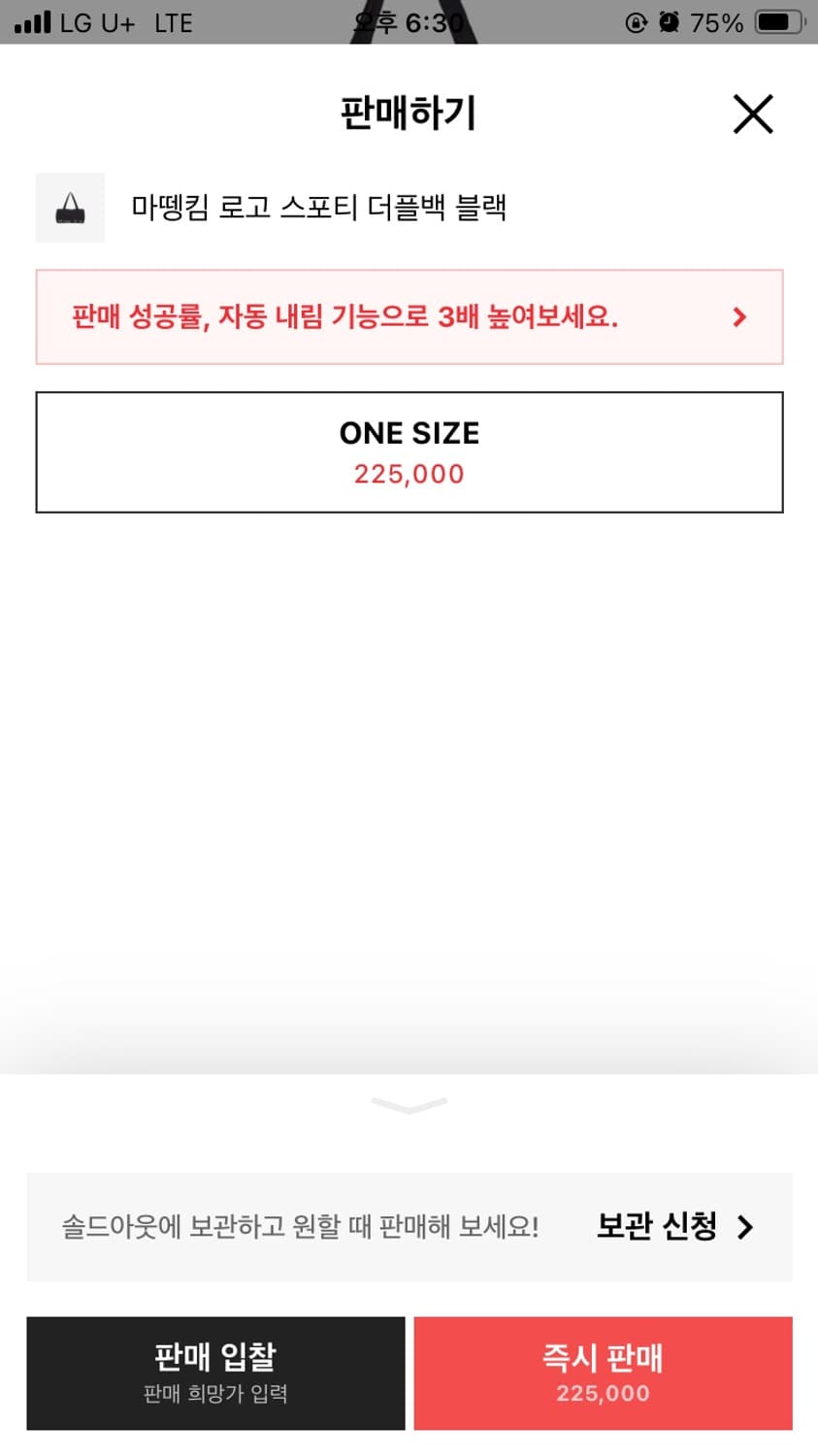818x1456 pixels.
Task: Tap the cellular signal strength icon
Action: (x=29, y=22)
